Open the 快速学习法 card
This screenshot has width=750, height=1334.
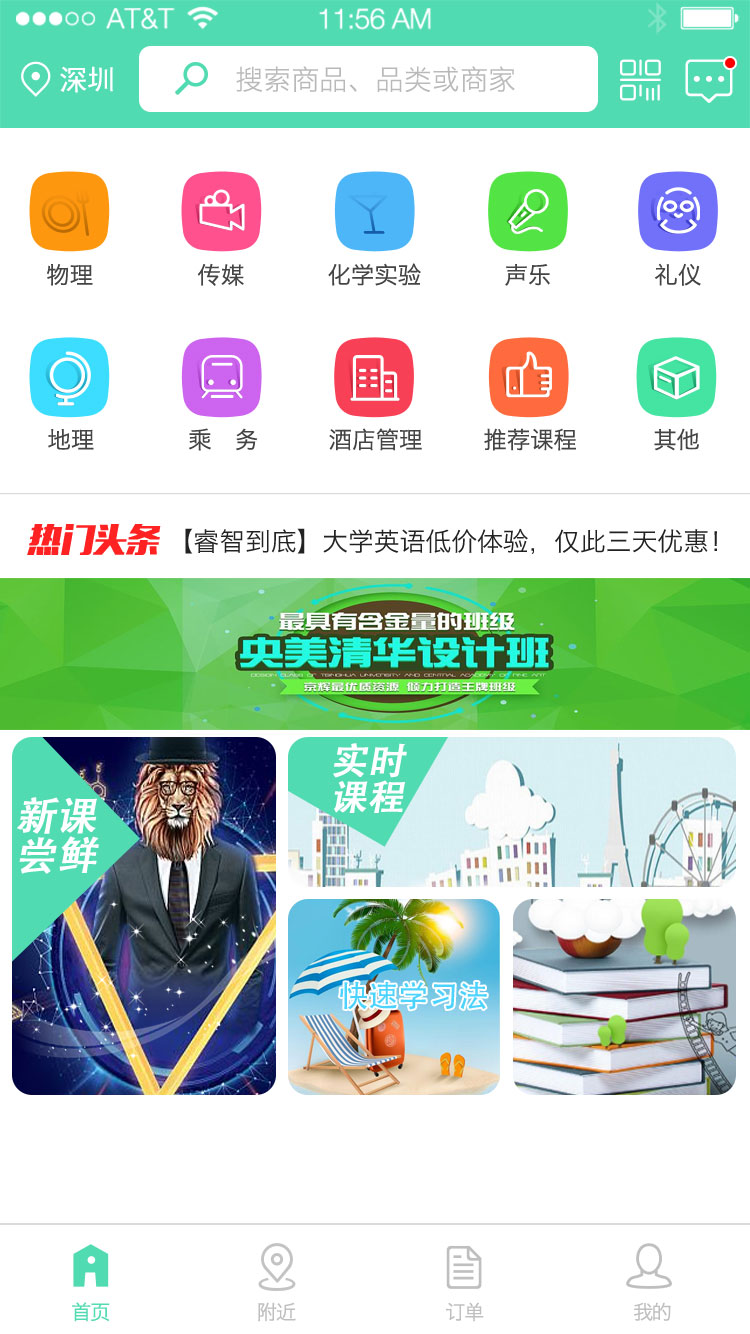click(394, 997)
